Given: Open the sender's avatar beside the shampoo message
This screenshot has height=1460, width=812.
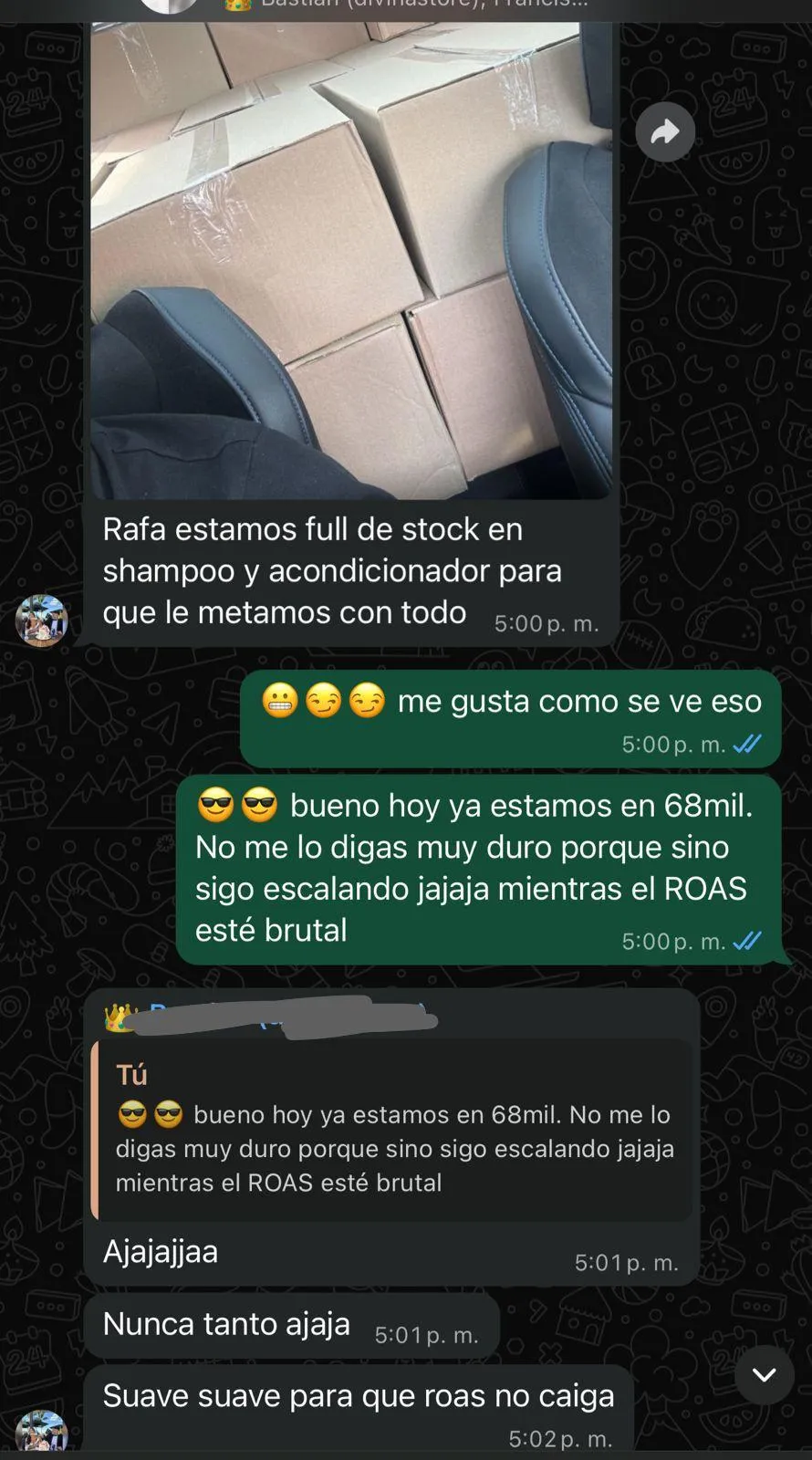Looking at the screenshot, I should coord(42,621).
